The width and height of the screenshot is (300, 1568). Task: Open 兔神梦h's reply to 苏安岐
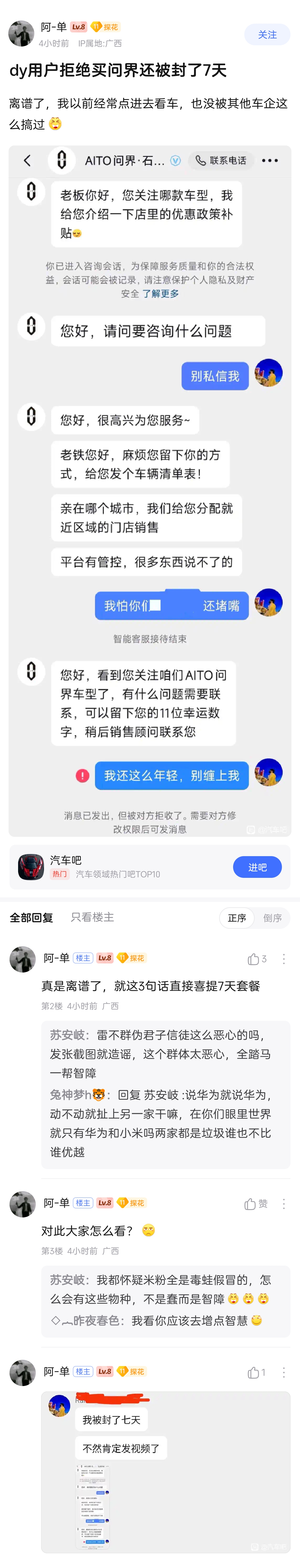click(160, 1123)
